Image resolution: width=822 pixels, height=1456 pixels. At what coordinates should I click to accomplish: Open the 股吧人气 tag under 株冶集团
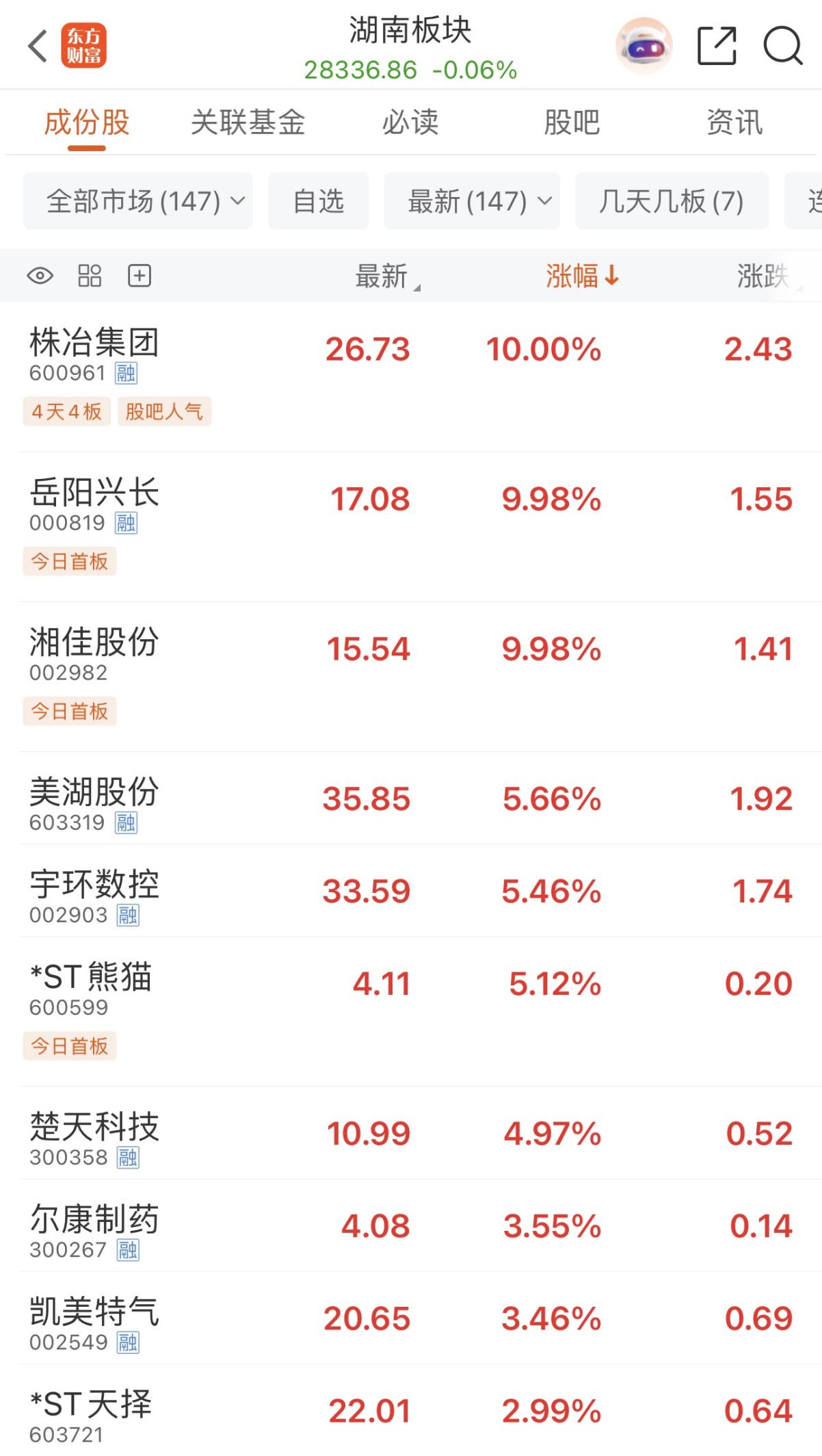pyautogui.click(x=165, y=411)
